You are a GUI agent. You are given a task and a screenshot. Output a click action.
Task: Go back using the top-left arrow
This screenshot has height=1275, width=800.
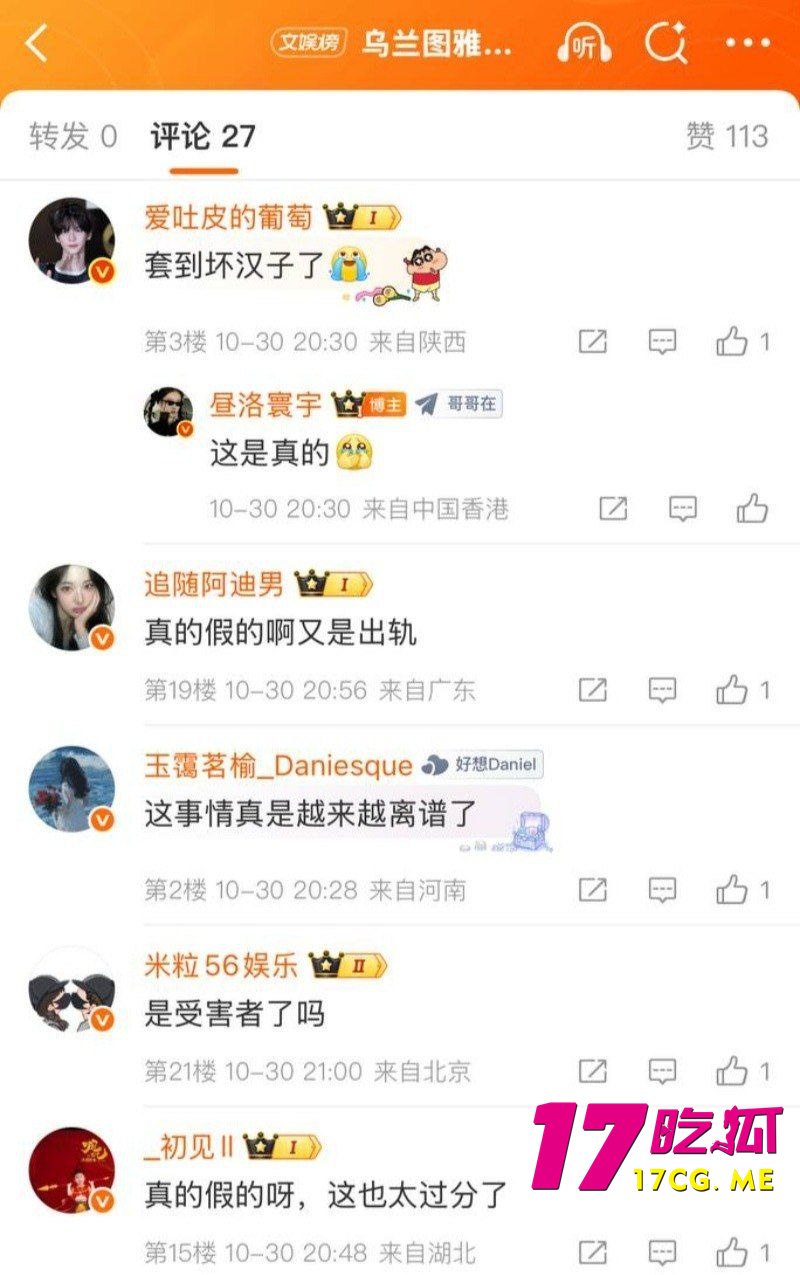(x=37, y=44)
